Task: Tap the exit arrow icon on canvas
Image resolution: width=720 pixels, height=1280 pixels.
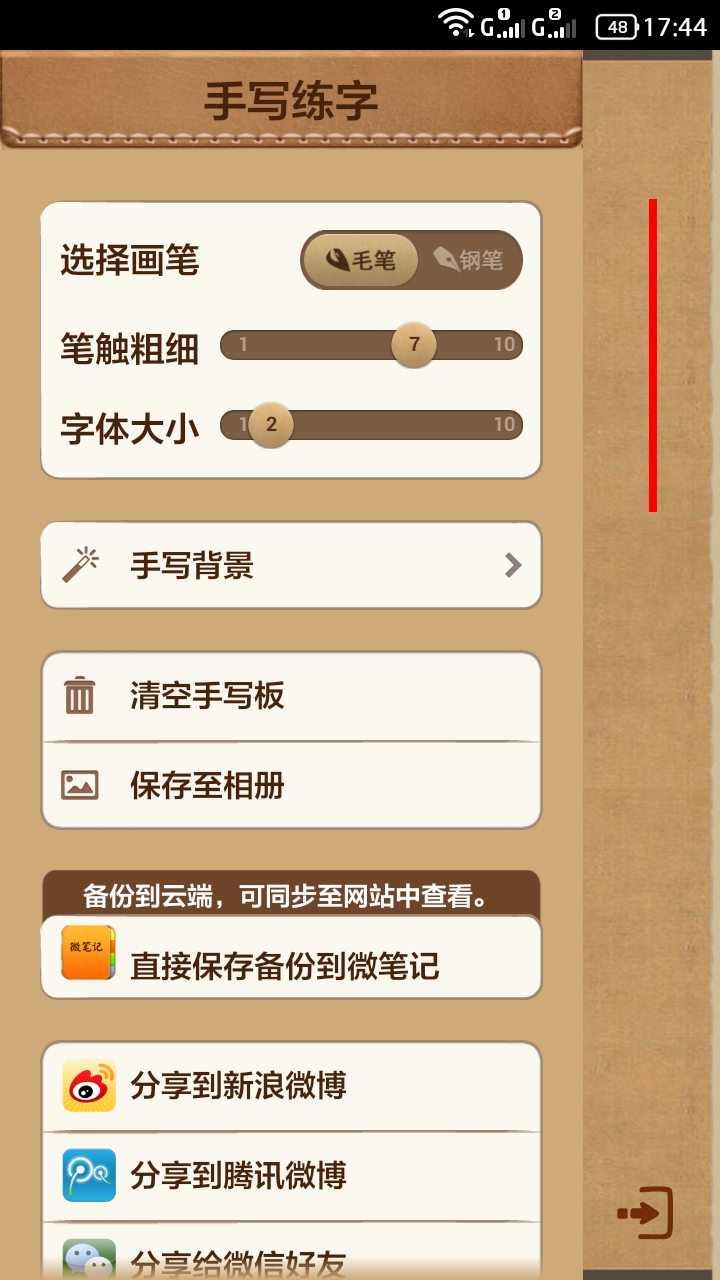Action: 645,1213
